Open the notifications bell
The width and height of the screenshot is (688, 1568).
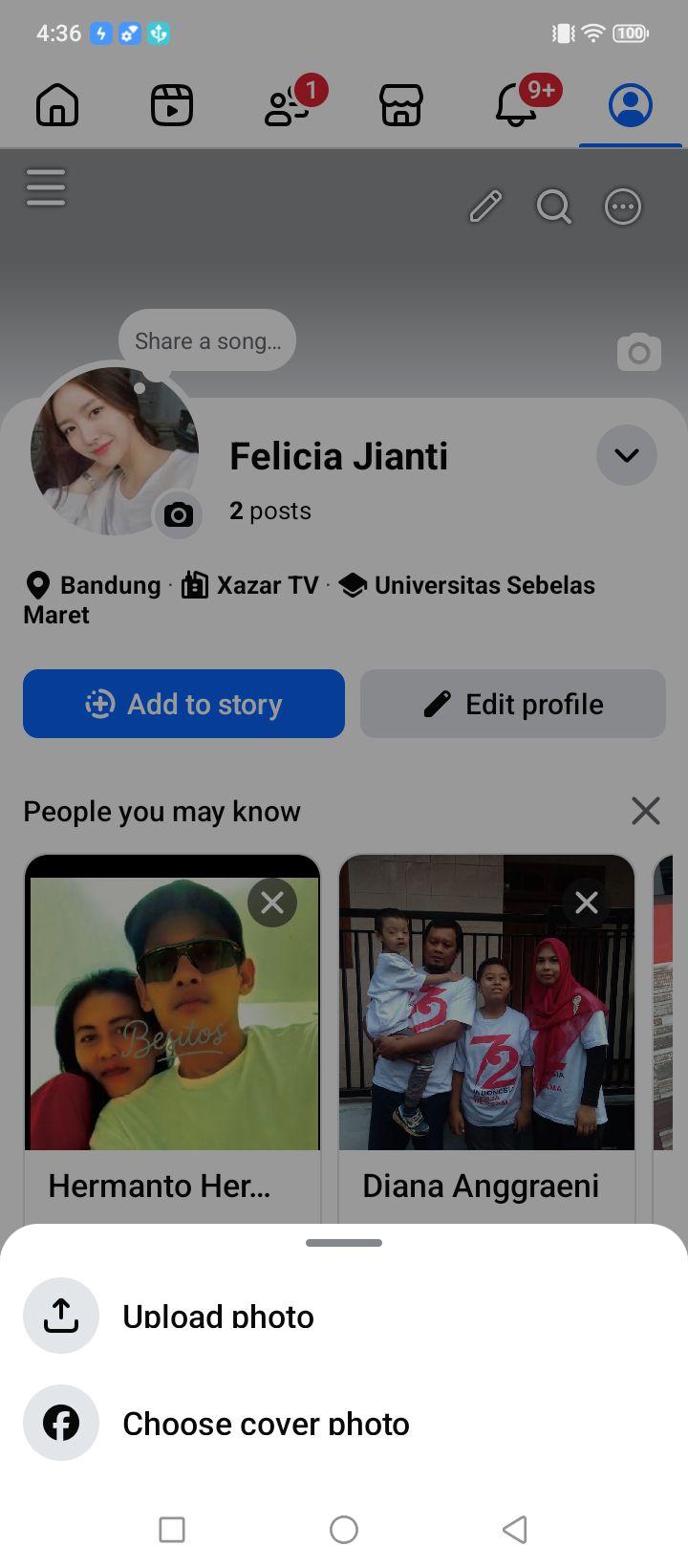click(x=516, y=104)
